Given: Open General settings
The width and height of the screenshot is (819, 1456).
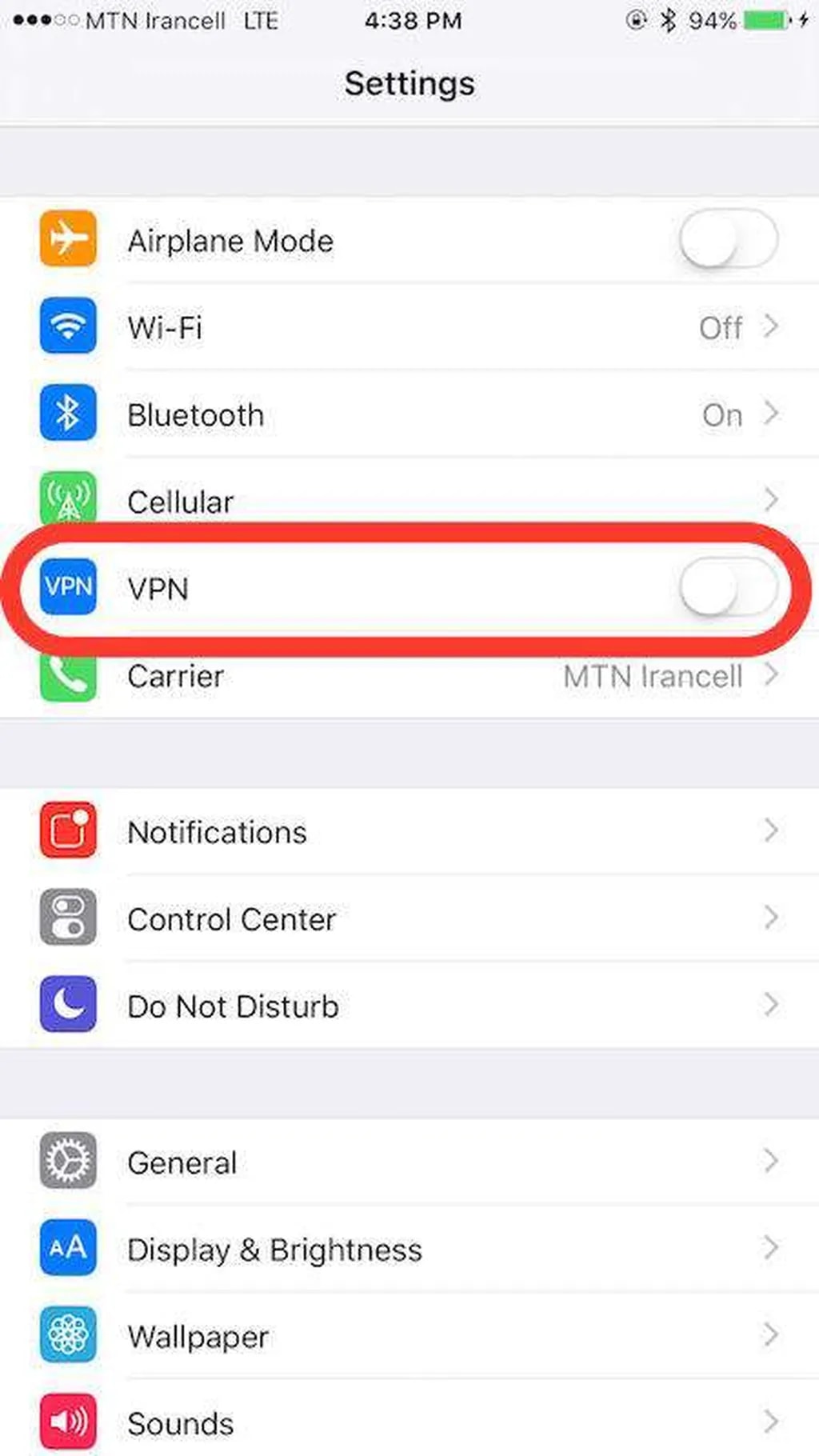Looking at the screenshot, I should click(408, 1162).
